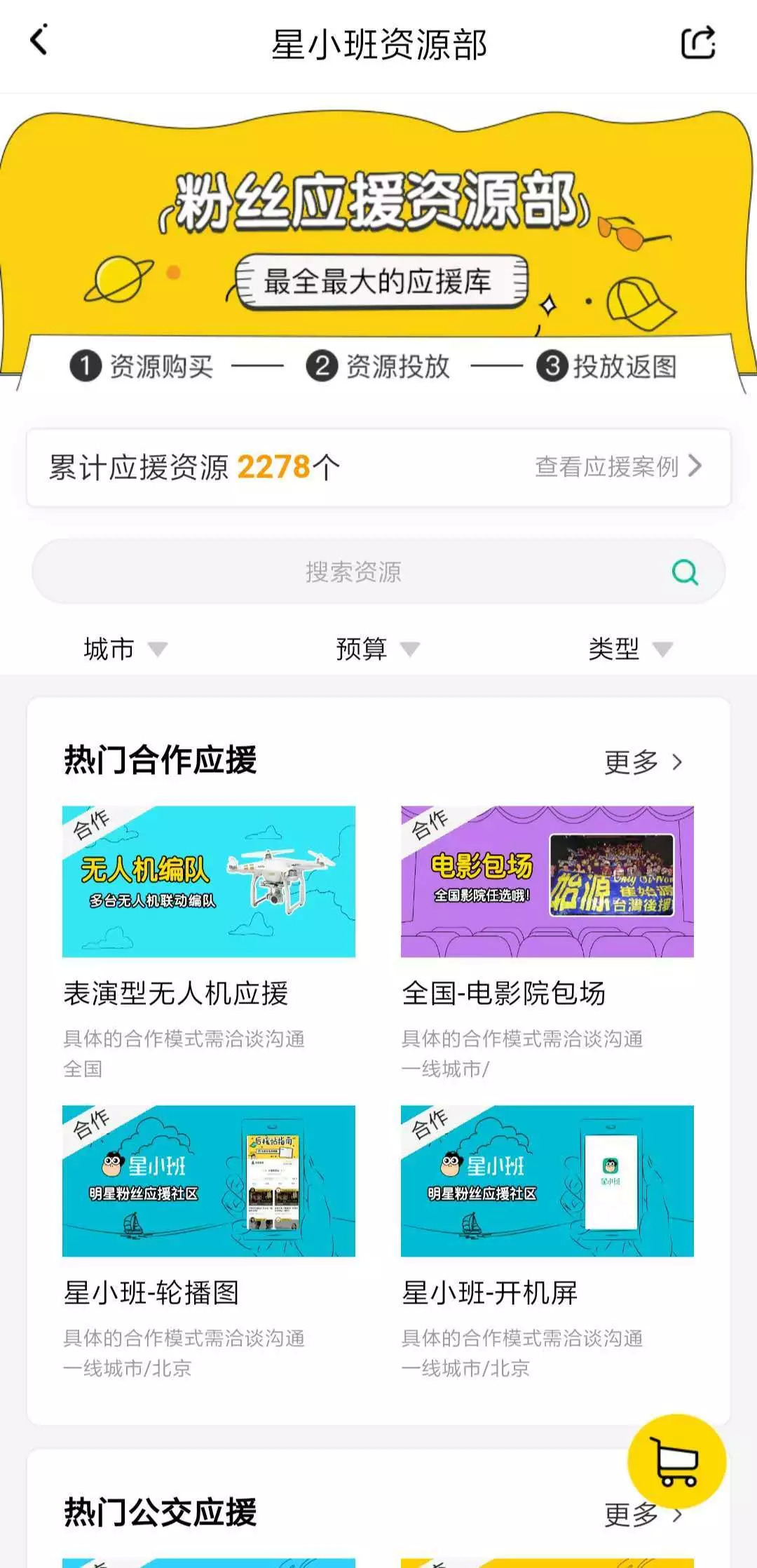
Task: Expand the 预算 filter dropdown
Action: pos(377,649)
